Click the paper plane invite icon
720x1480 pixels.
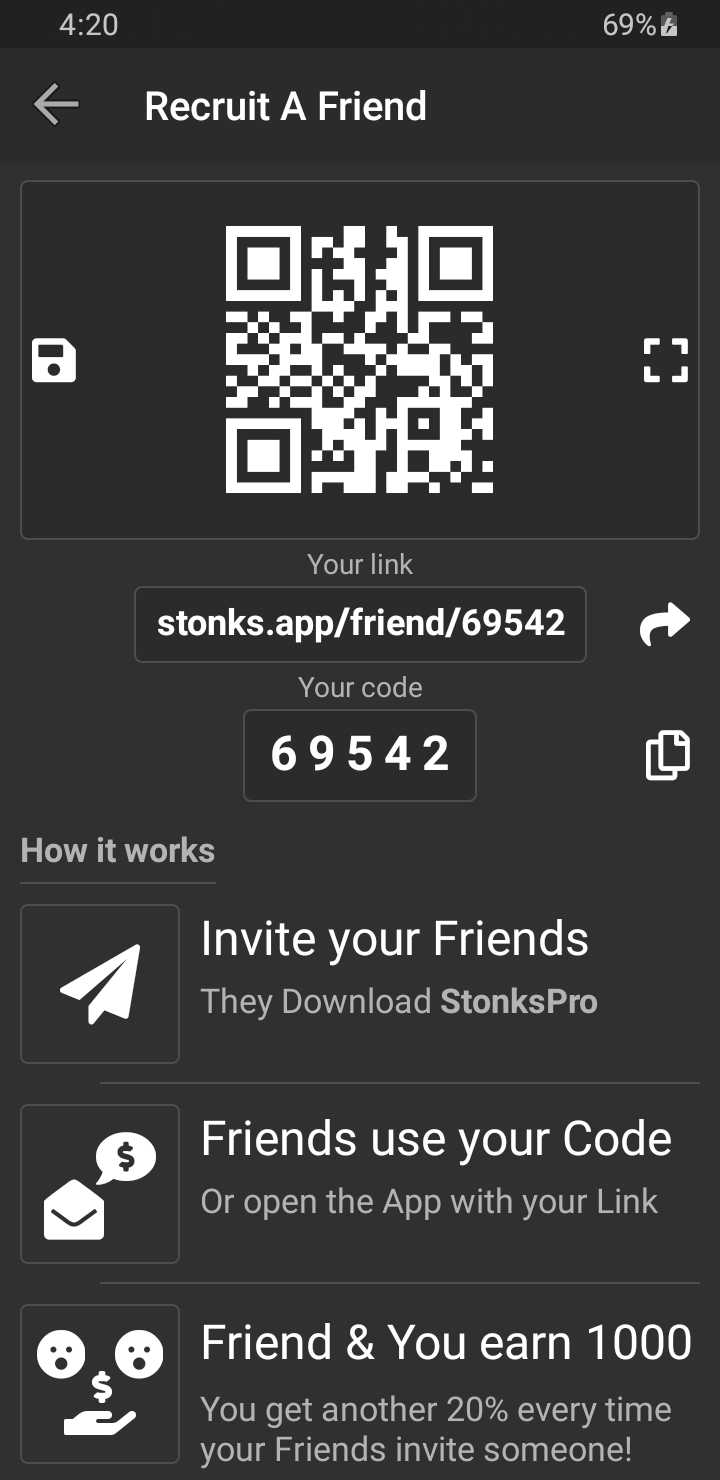pyautogui.click(x=99, y=982)
